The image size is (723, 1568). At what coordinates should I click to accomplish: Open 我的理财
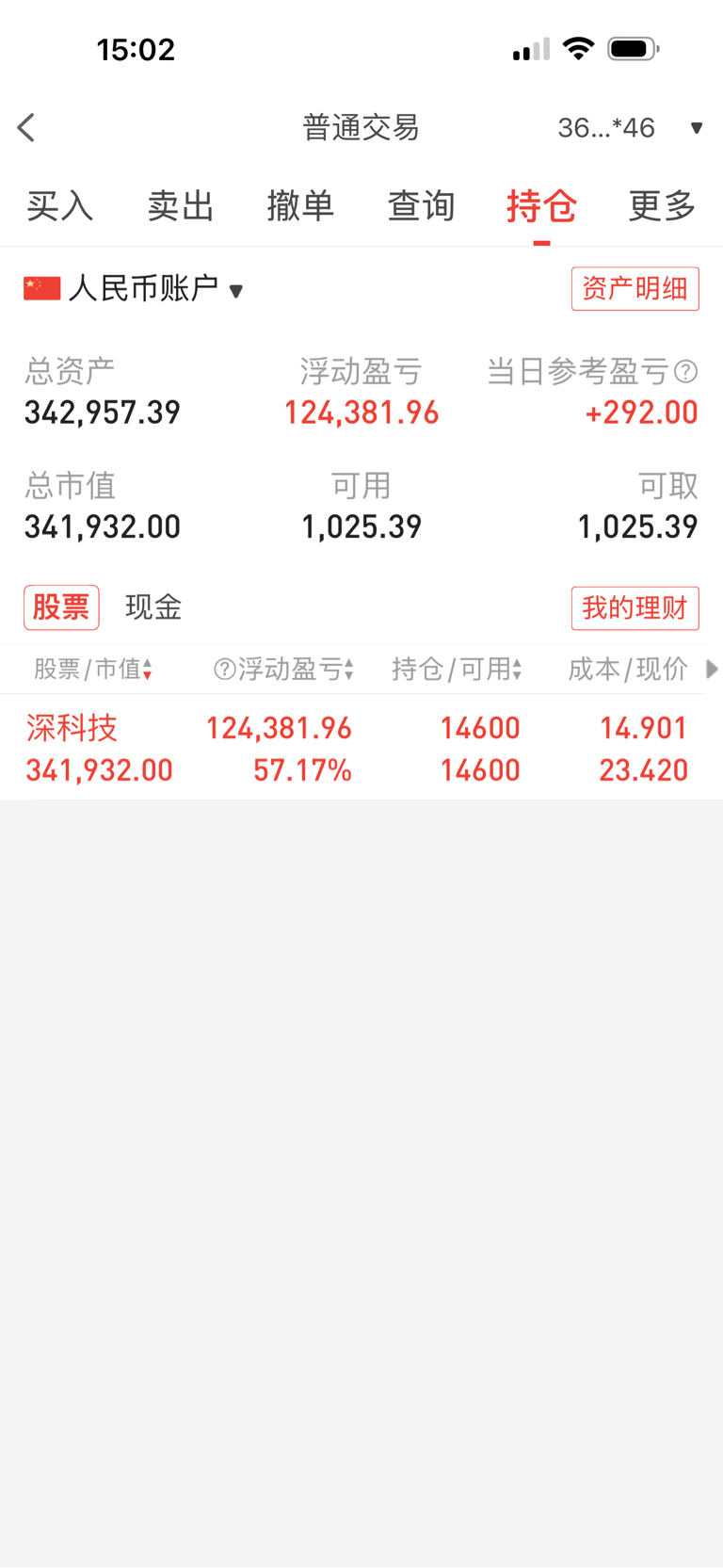tap(635, 607)
